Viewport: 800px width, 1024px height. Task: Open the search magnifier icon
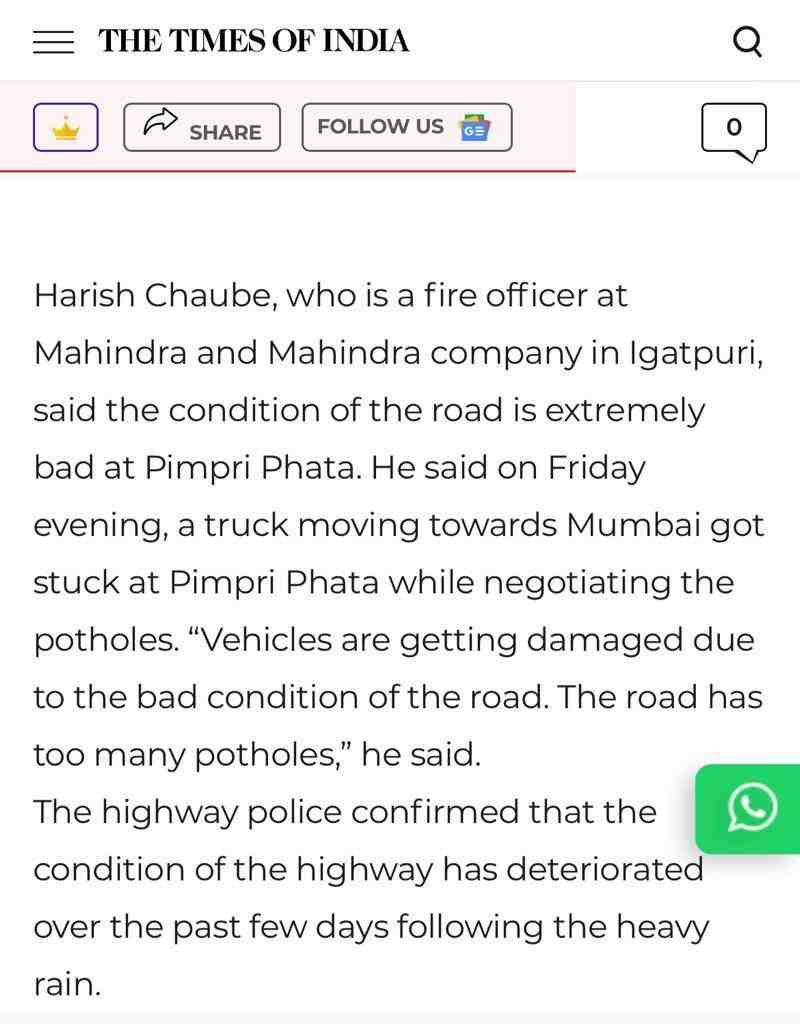pyautogui.click(x=747, y=42)
